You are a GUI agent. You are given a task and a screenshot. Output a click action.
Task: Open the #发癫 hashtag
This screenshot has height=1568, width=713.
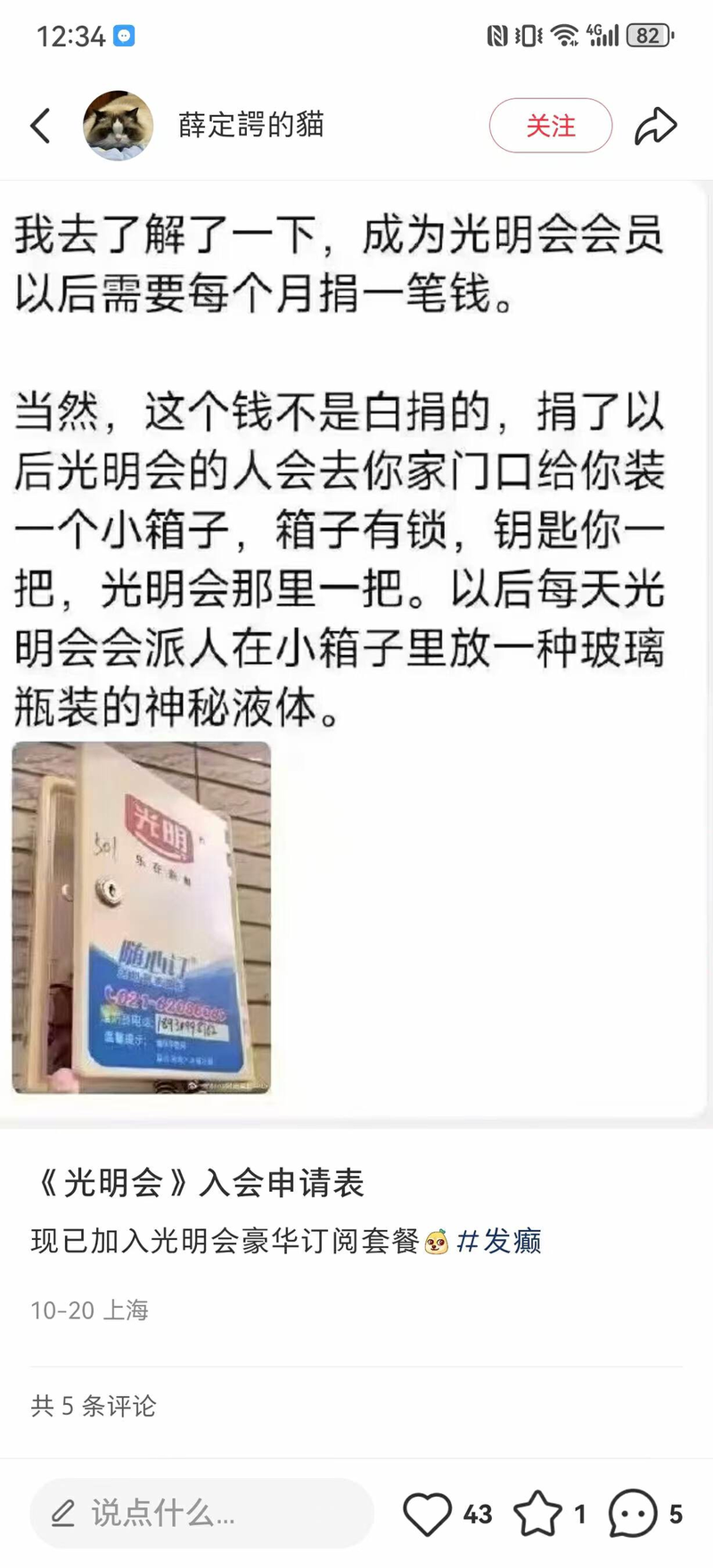pyautogui.click(x=498, y=1241)
